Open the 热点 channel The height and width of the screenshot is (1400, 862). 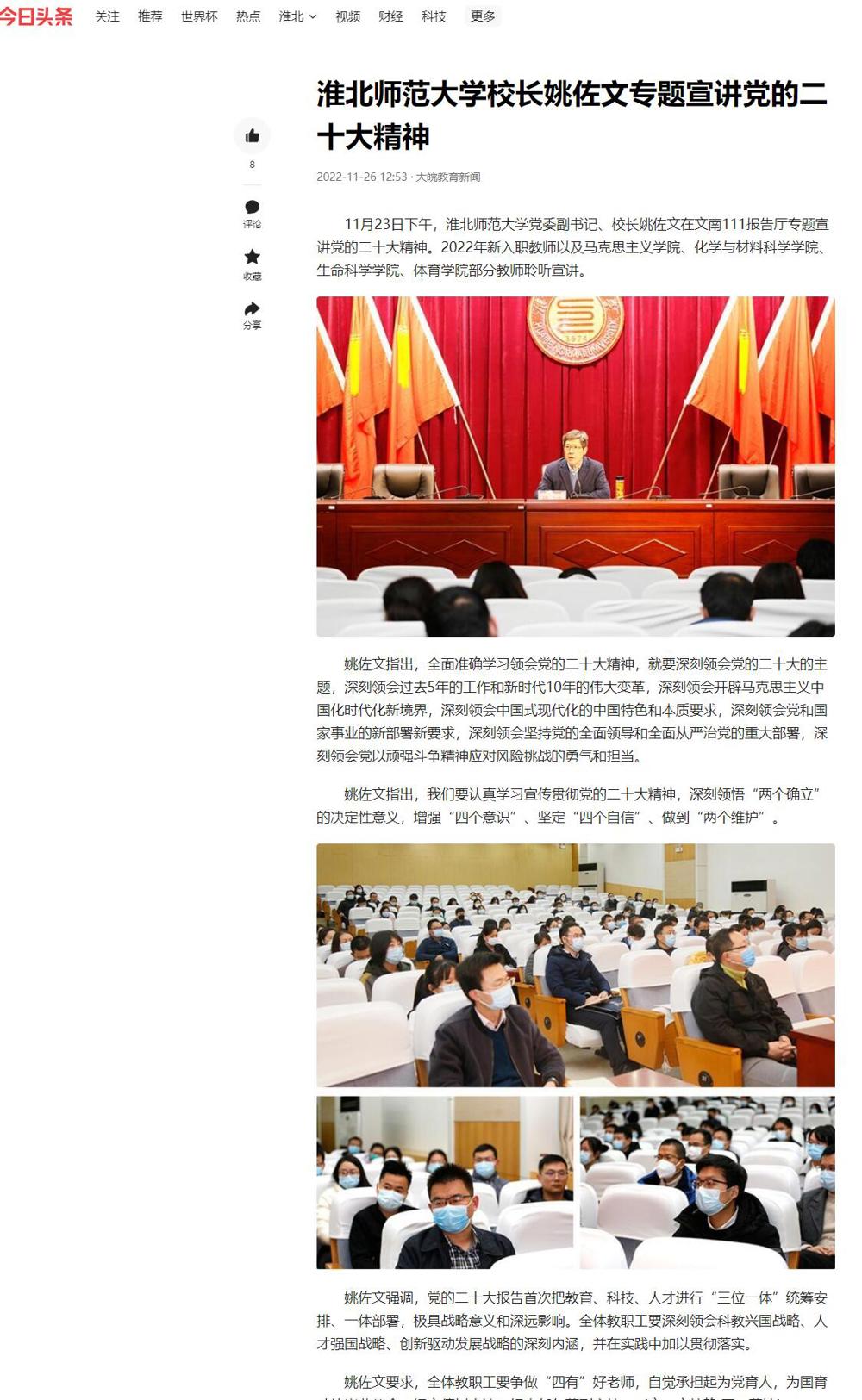coord(248,16)
